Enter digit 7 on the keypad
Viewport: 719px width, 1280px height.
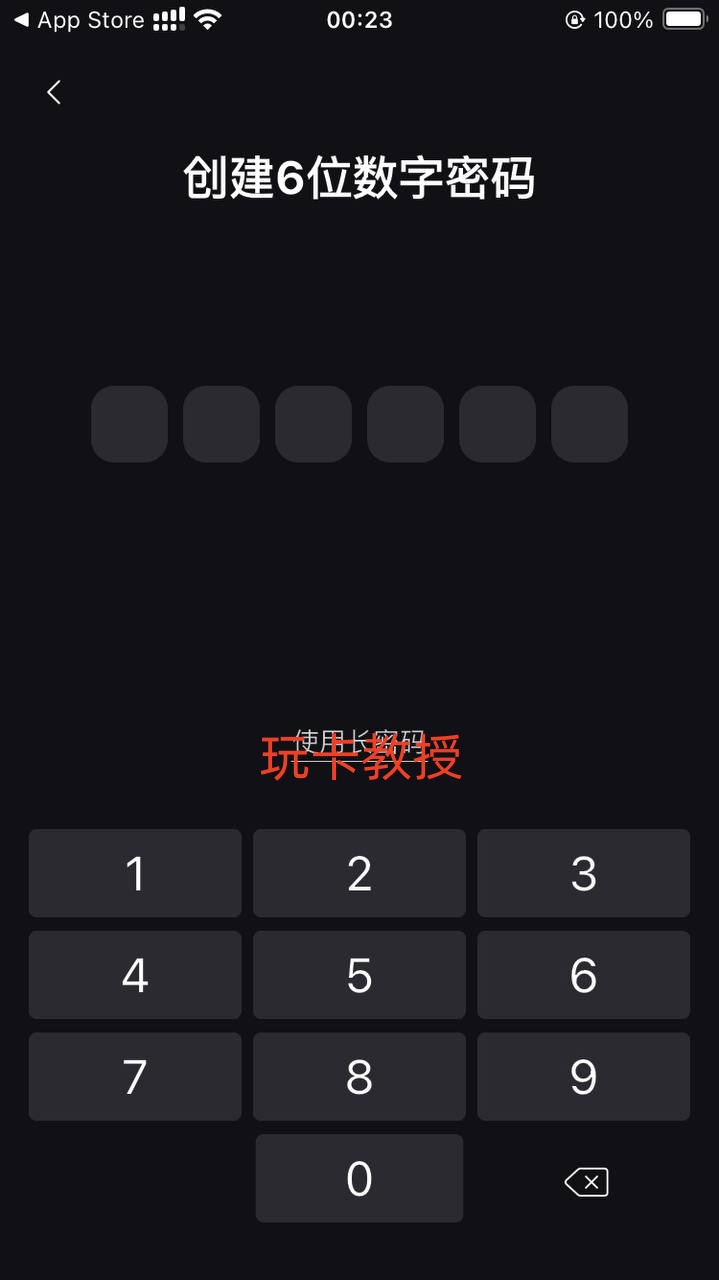(135, 1077)
